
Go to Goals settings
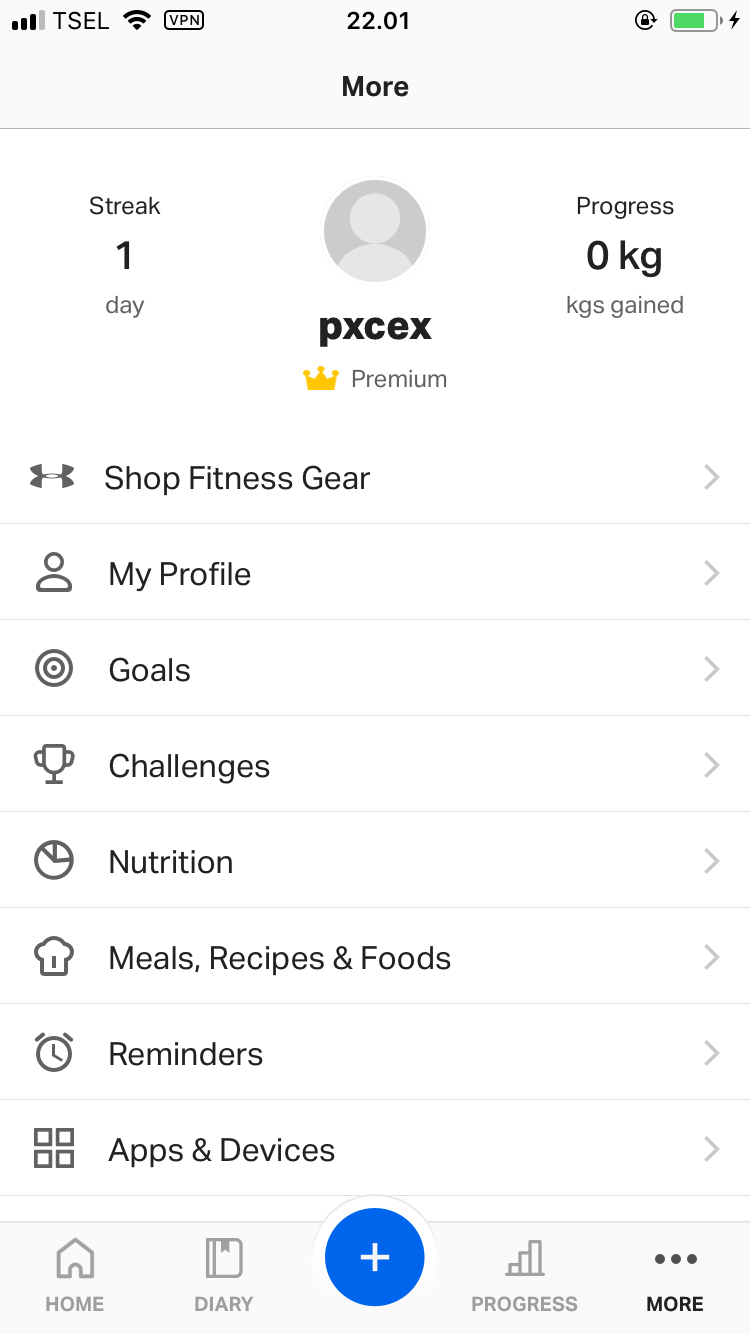[x=375, y=669]
